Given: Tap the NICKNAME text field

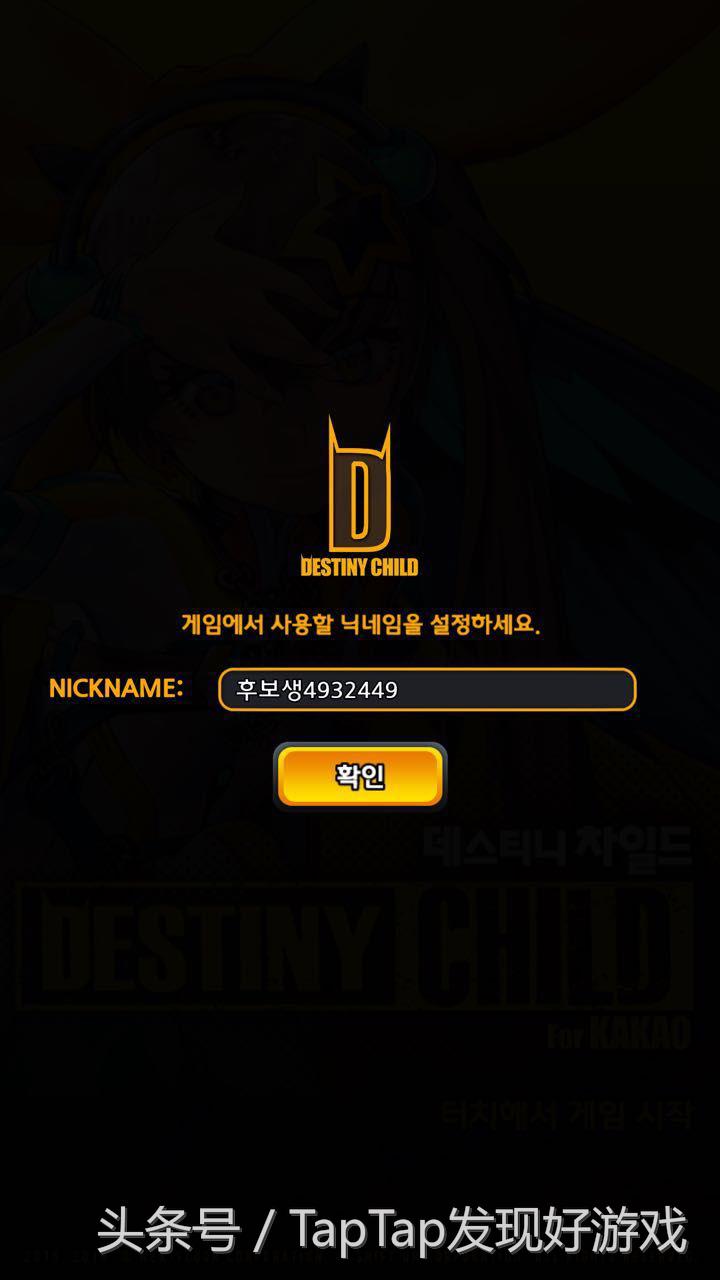Looking at the screenshot, I should [x=427, y=690].
